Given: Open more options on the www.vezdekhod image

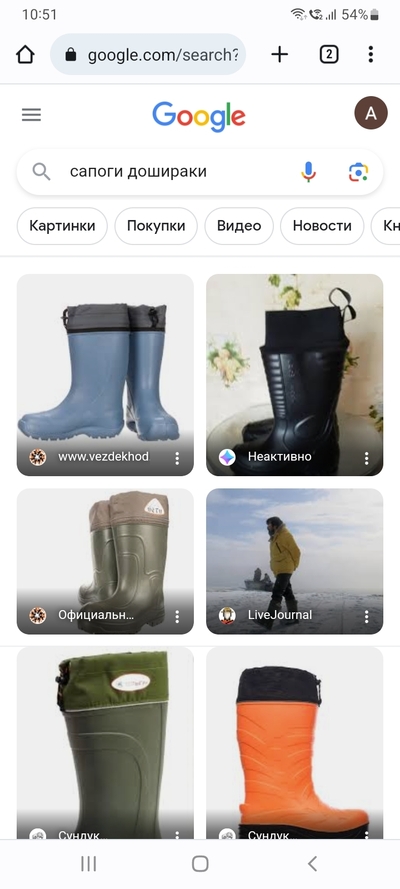Looking at the screenshot, I should (x=177, y=458).
